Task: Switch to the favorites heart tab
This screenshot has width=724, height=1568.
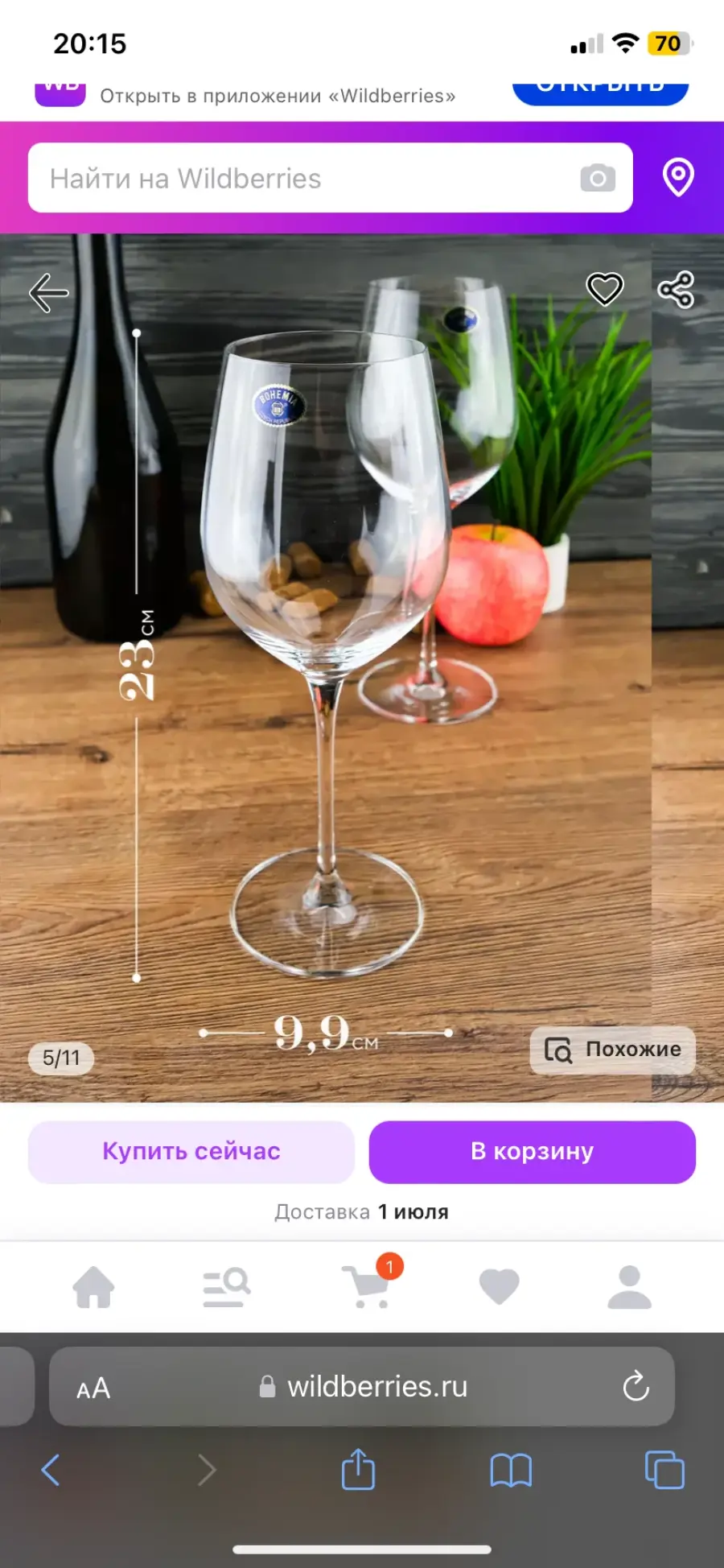Action: tap(499, 1286)
